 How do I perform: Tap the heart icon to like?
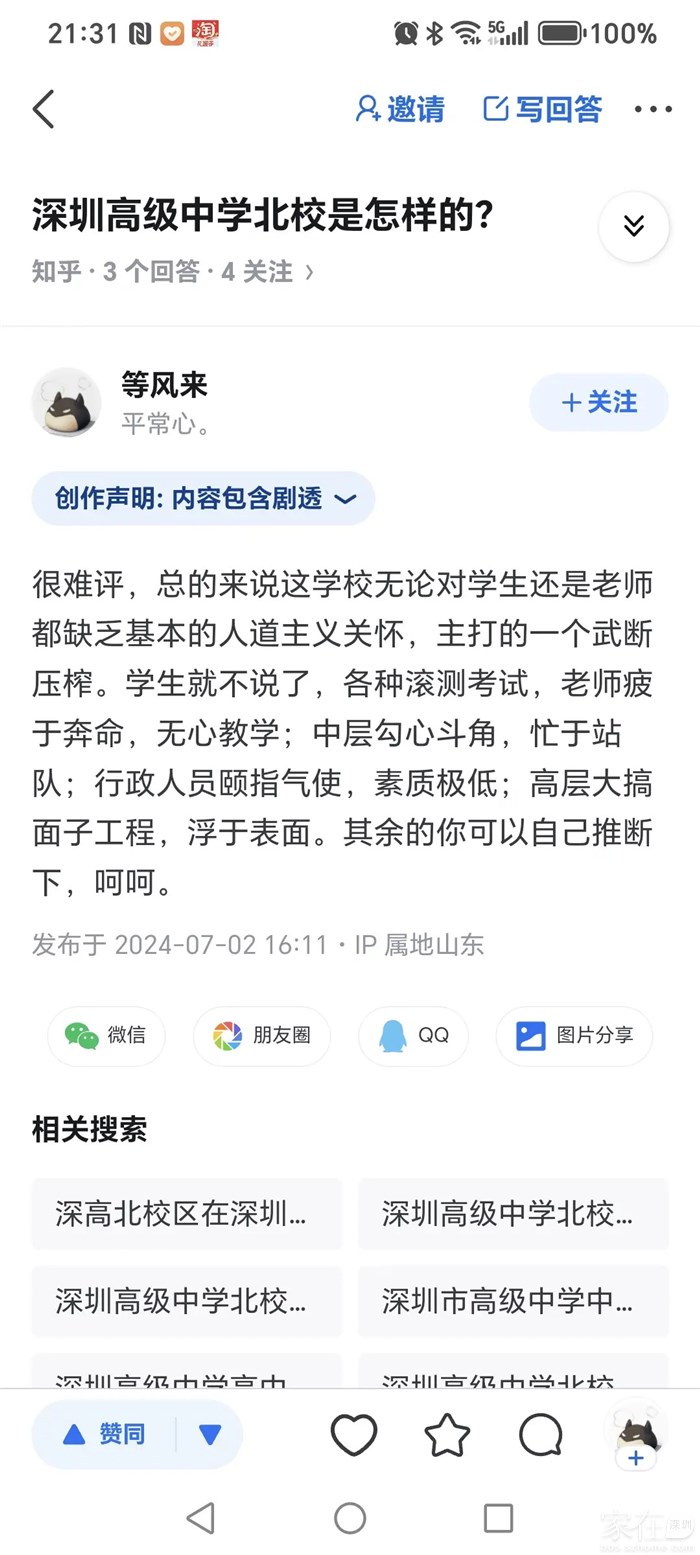(354, 1435)
